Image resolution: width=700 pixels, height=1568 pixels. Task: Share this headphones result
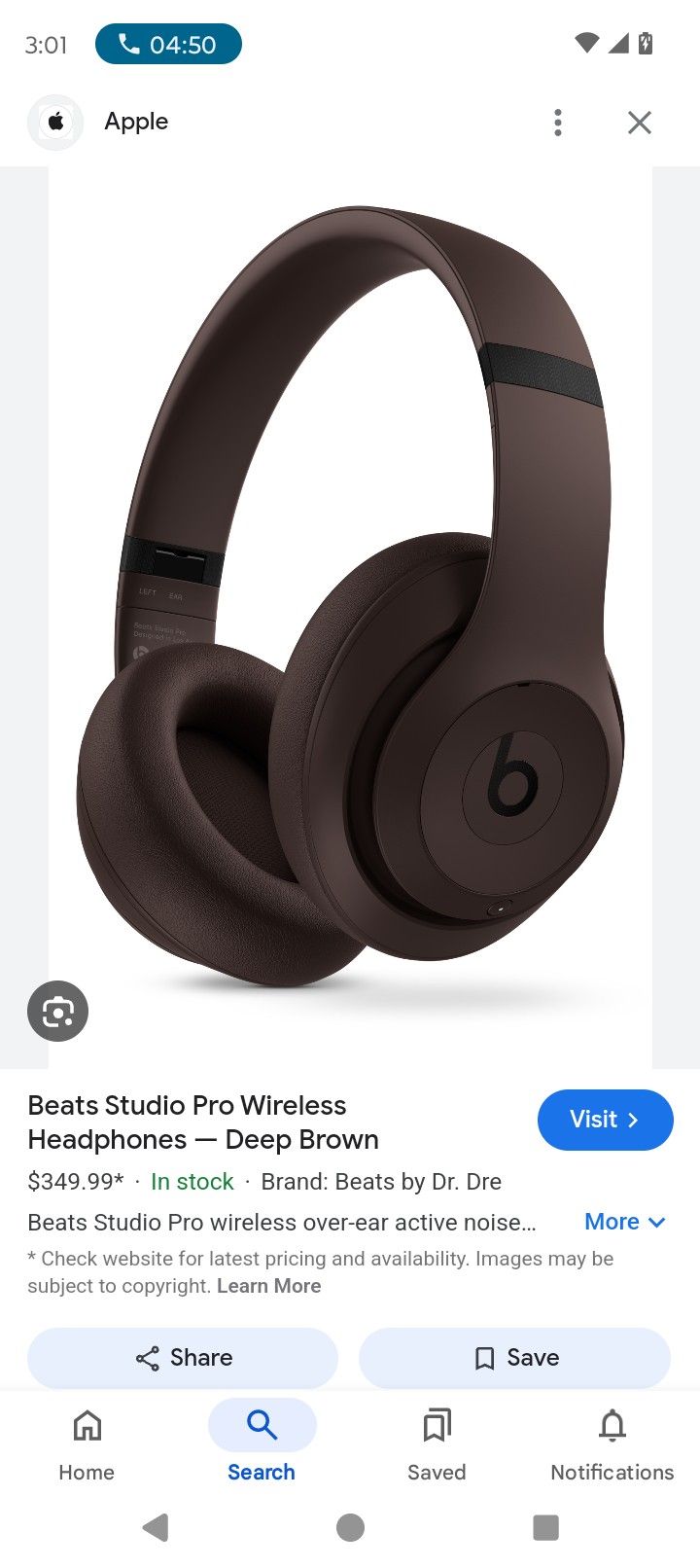coord(183,1358)
